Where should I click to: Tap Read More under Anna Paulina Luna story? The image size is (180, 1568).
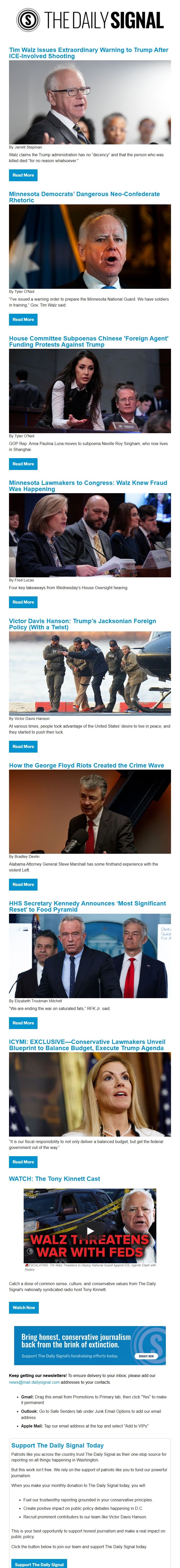tap(23, 464)
